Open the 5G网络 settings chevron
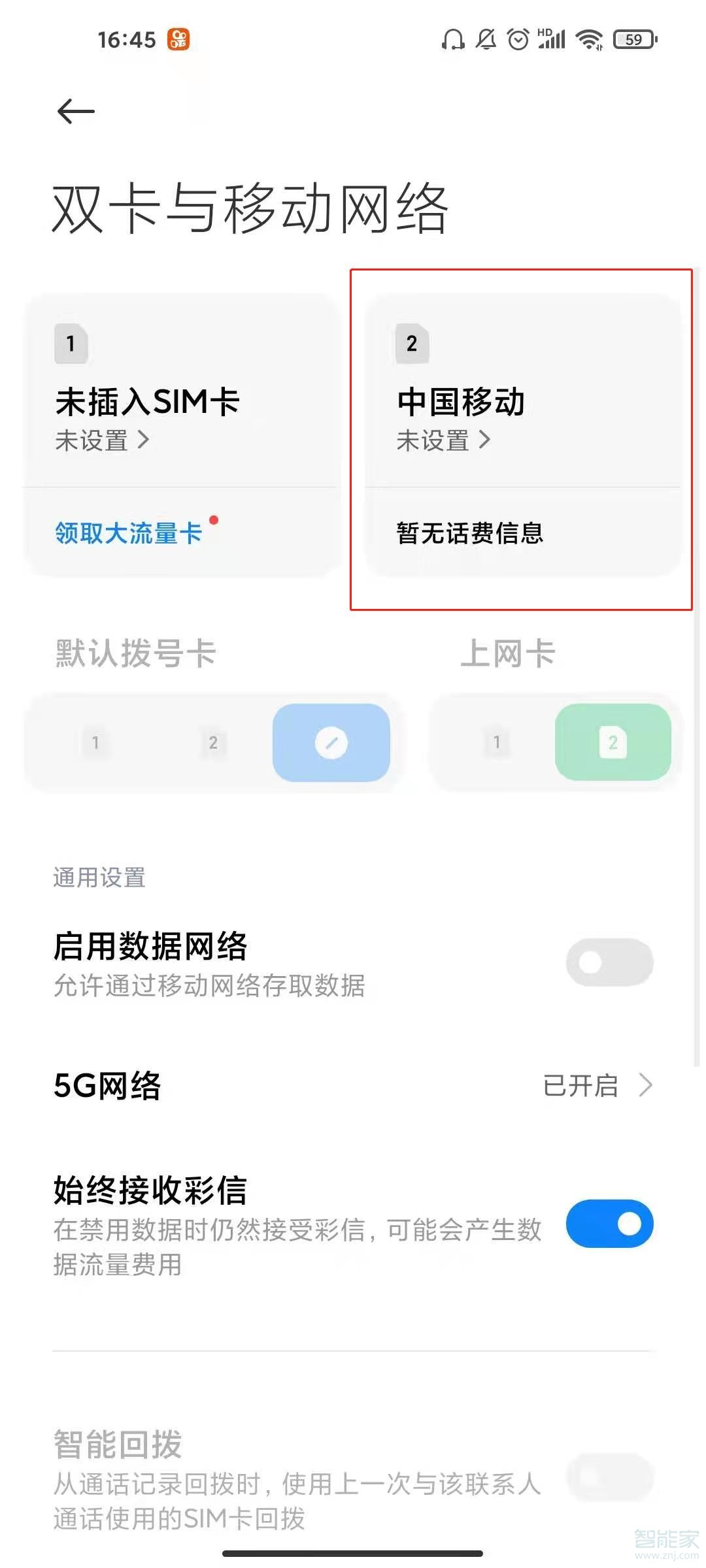Screen dimensions: 706x1568 pos(646,1084)
